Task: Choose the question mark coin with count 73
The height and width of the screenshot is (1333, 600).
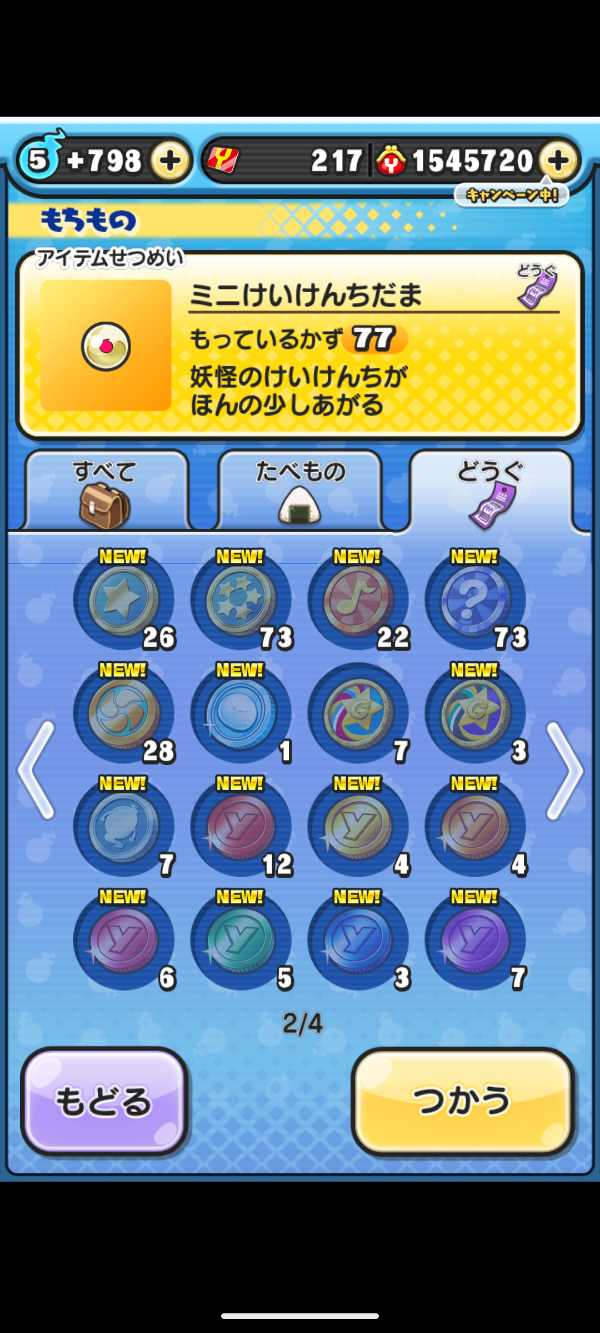Action: [x=475, y=600]
